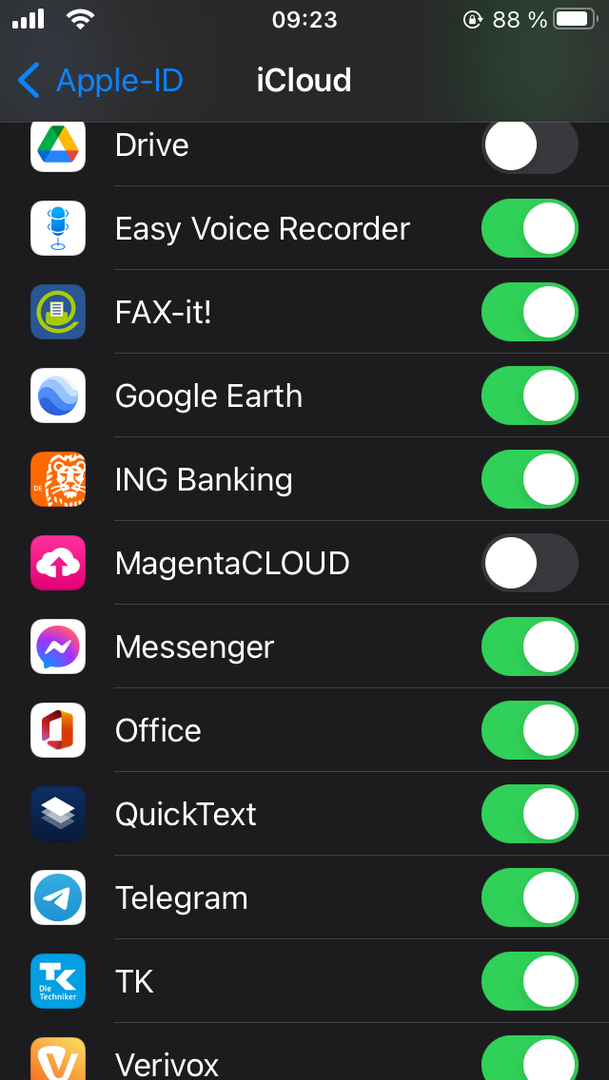Enable iCloud for MagentaCLOUD

click(529, 563)
